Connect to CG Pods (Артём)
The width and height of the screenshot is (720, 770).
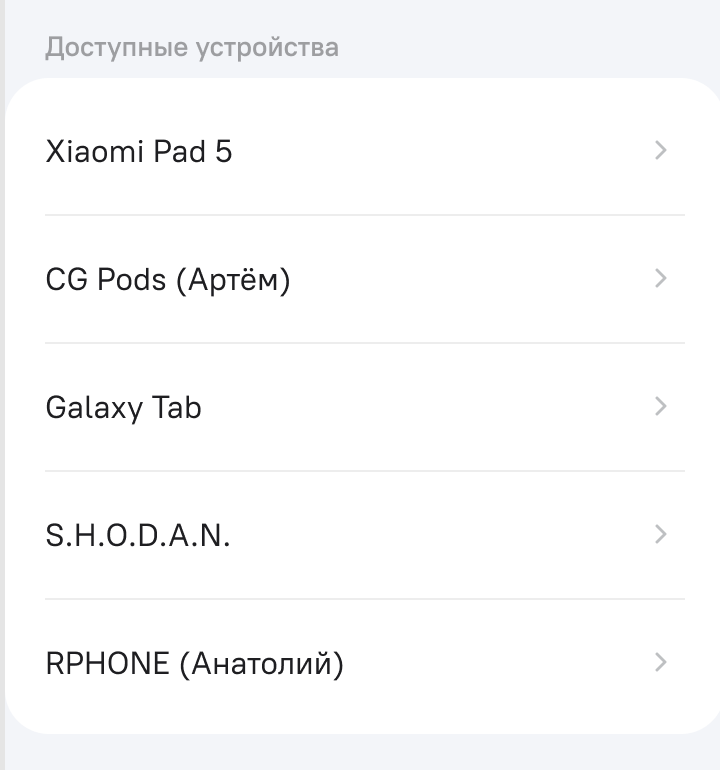pos(168,279)
